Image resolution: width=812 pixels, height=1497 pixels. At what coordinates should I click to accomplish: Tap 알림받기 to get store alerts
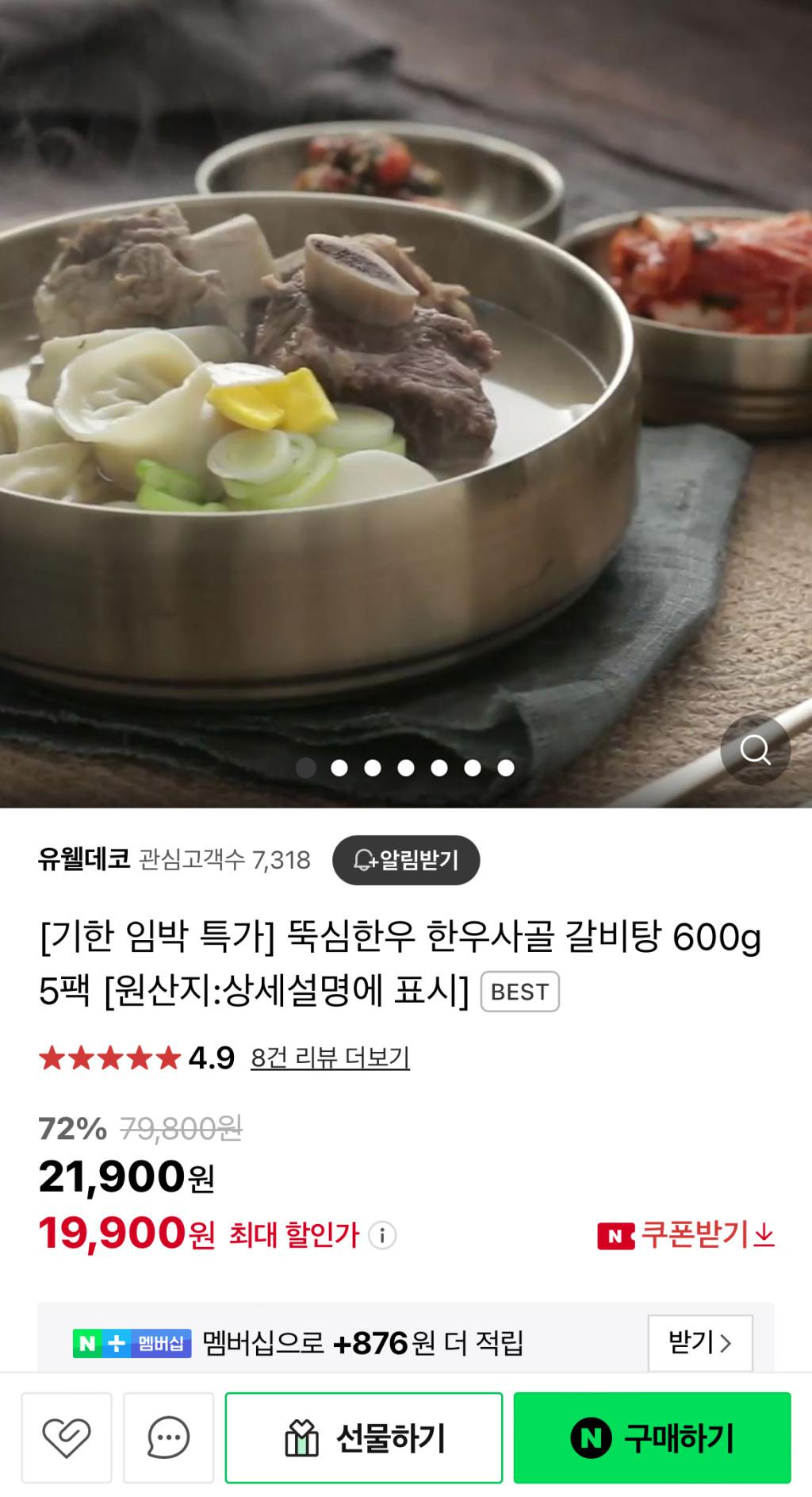click(406, 860)
